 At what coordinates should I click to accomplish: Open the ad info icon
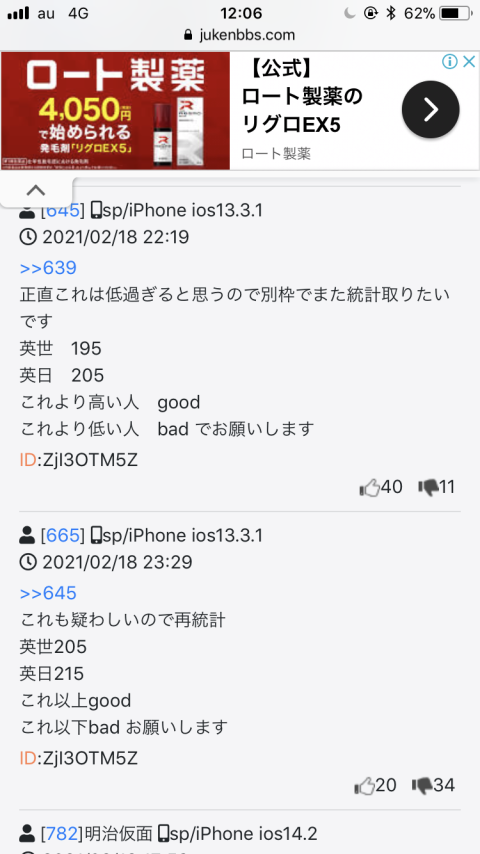tap(449, 62)
